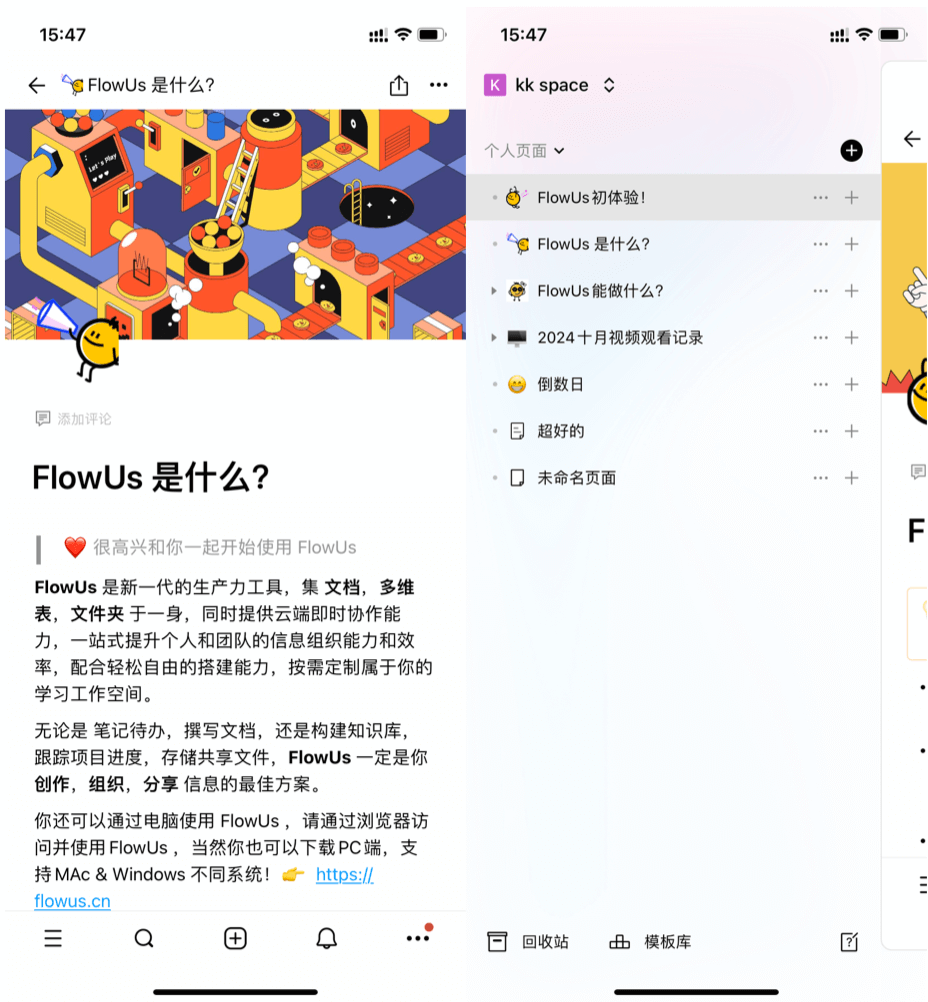Tap 添加评论 to add a comment
928x1002 pixels.
click(74, 419)
